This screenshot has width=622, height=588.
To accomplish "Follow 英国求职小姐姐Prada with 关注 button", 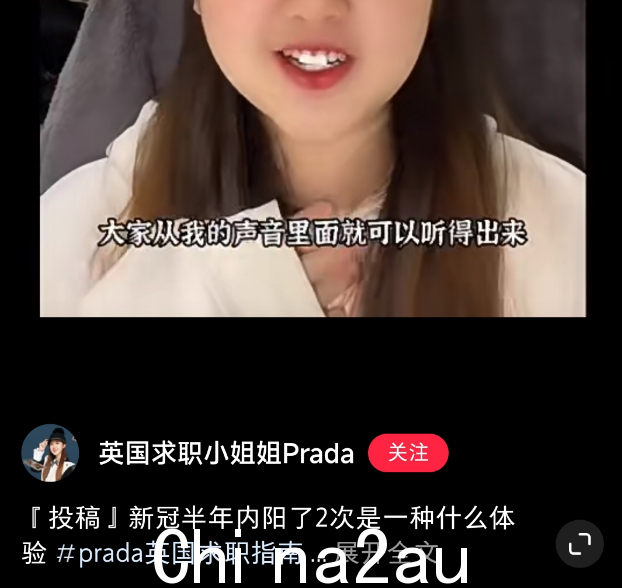I will [x=408, y=453].
